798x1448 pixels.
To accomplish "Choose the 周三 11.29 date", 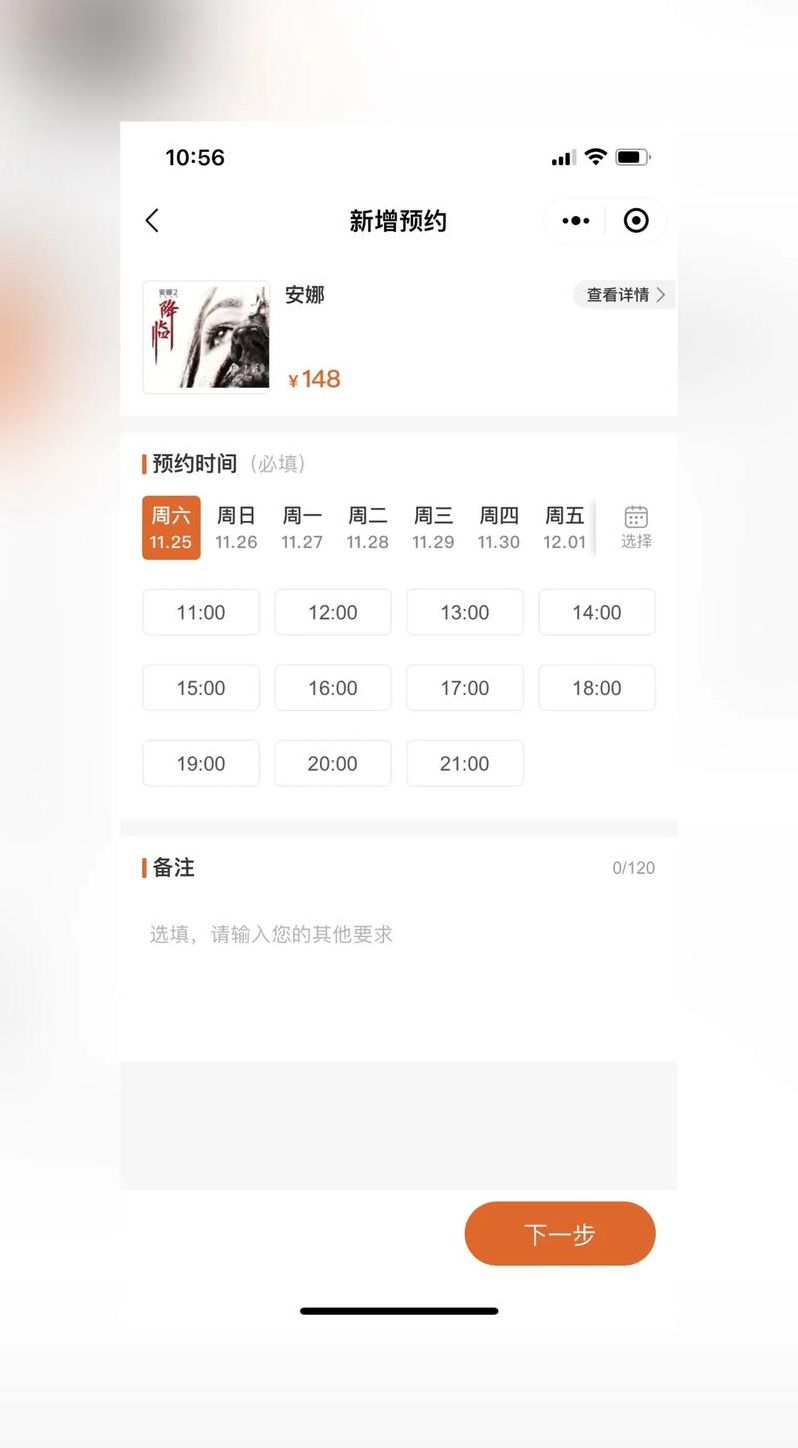I will pos(433,528).
